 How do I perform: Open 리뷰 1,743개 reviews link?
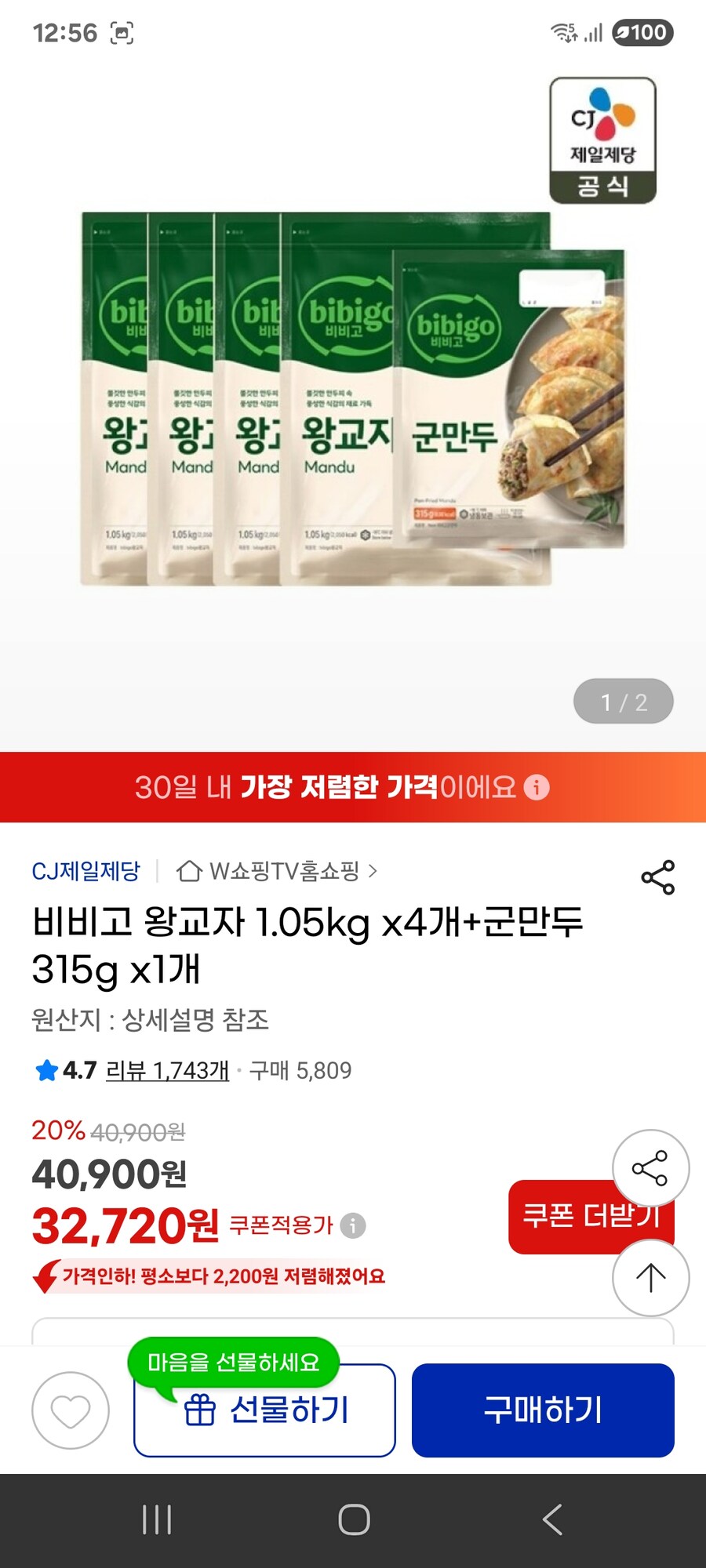166,1069
